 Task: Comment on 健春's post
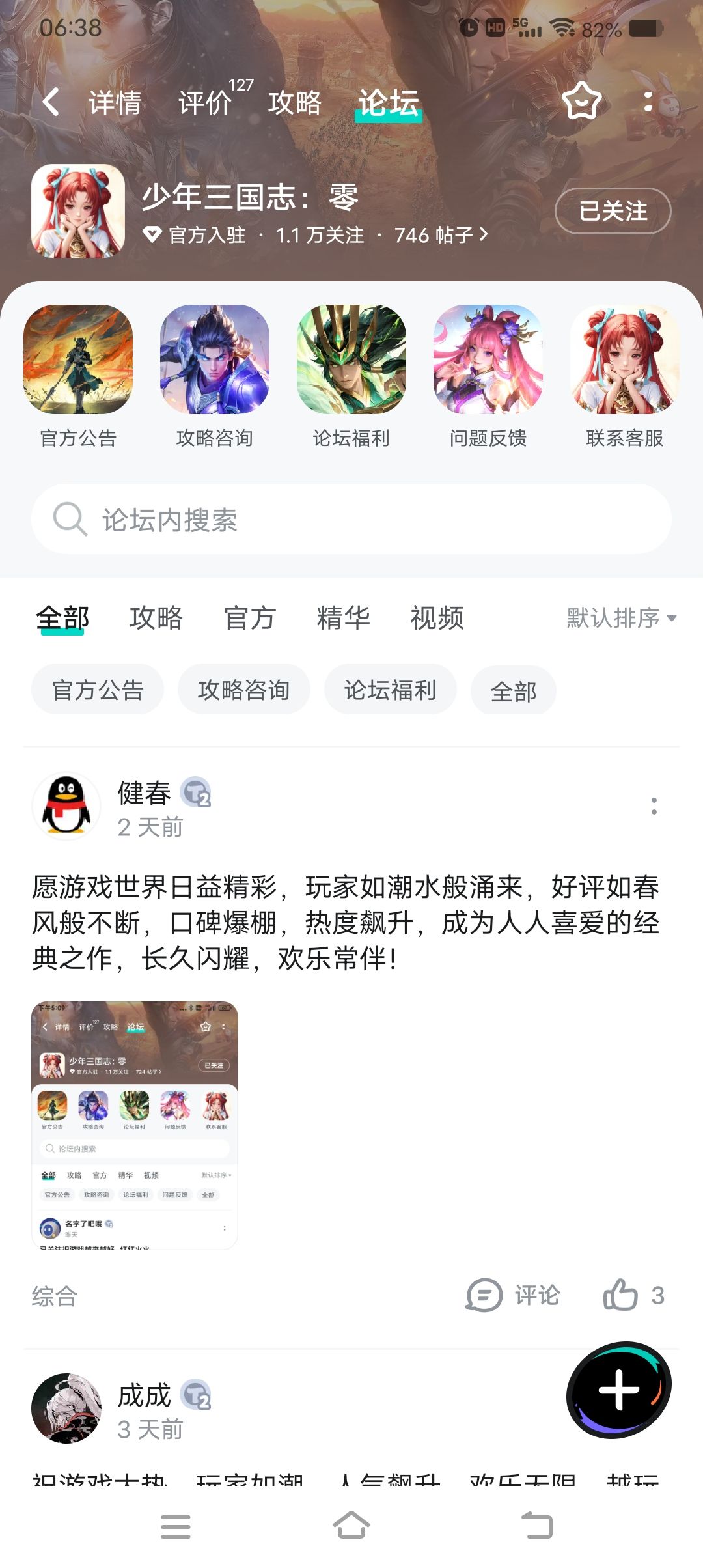coord(513,1295)
